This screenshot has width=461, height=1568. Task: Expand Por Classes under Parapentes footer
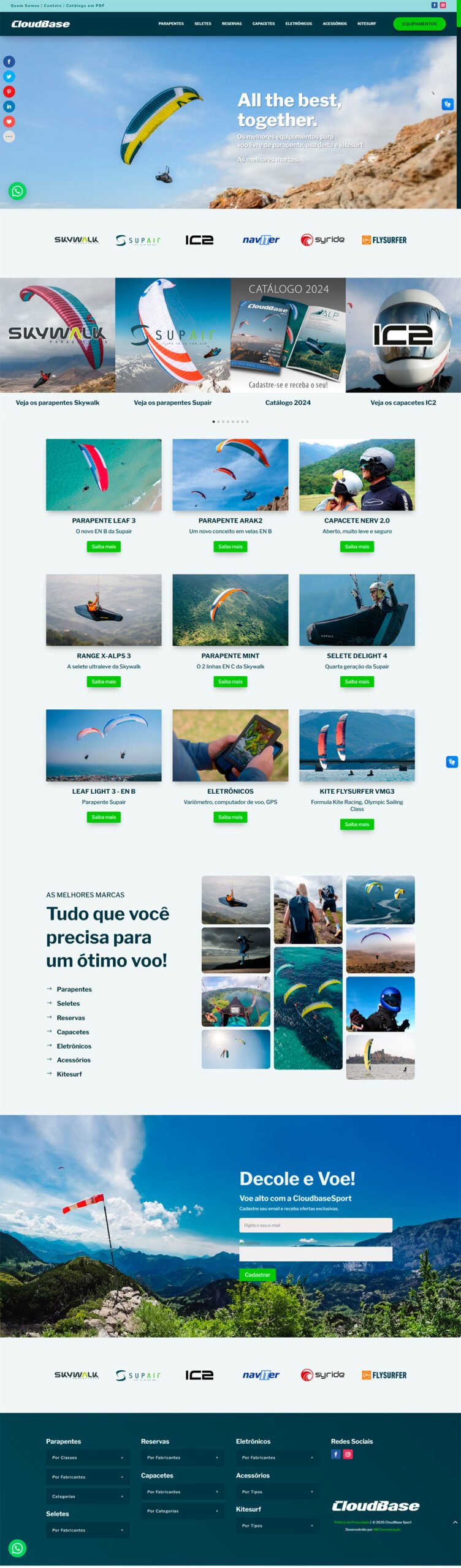88,1458
